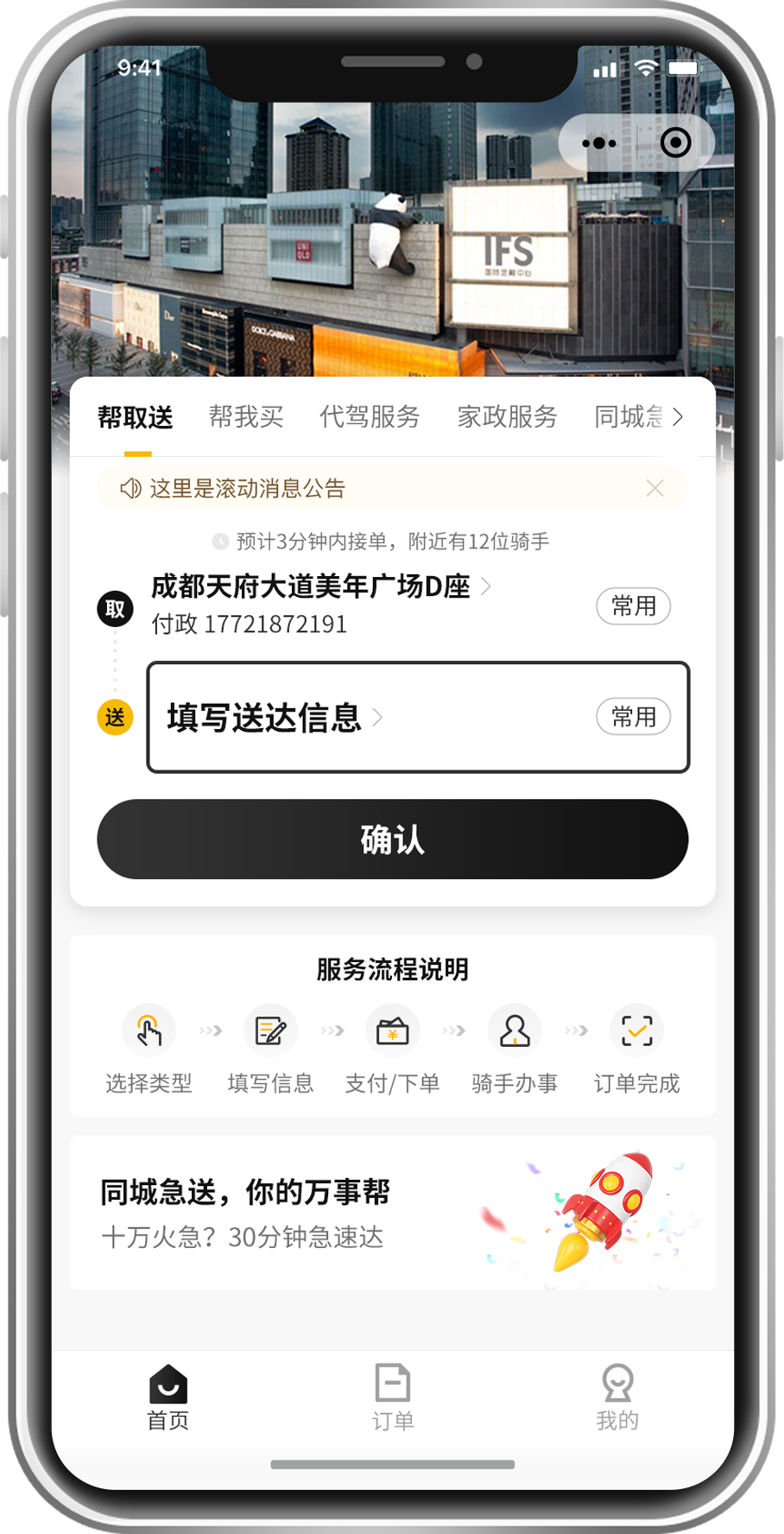This screenshot has height=1534, width=784.
Task: Open the 我的 profile tab
Action: click(x=617, y=1397)
